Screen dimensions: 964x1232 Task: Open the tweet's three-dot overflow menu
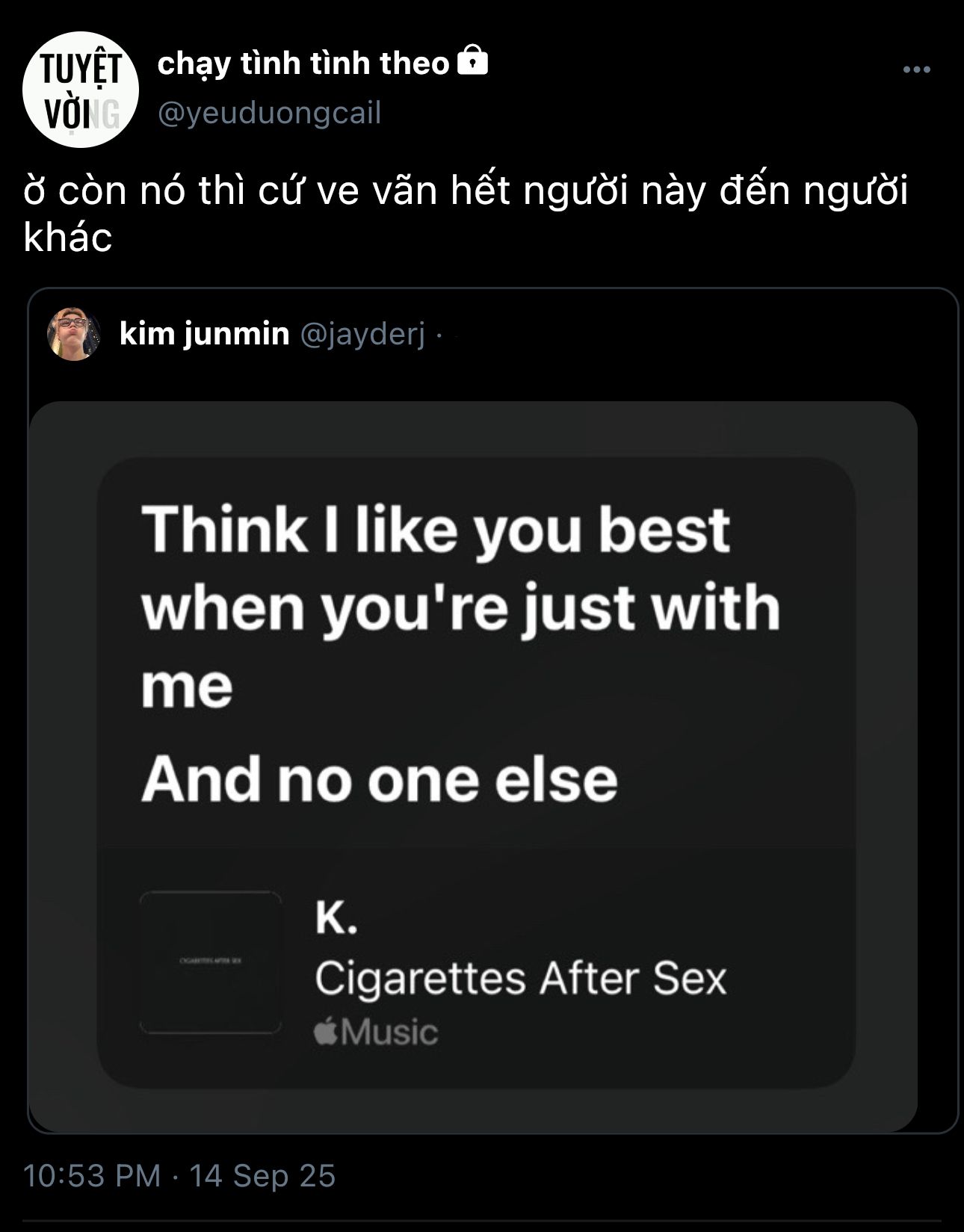(x=916, y=69)
